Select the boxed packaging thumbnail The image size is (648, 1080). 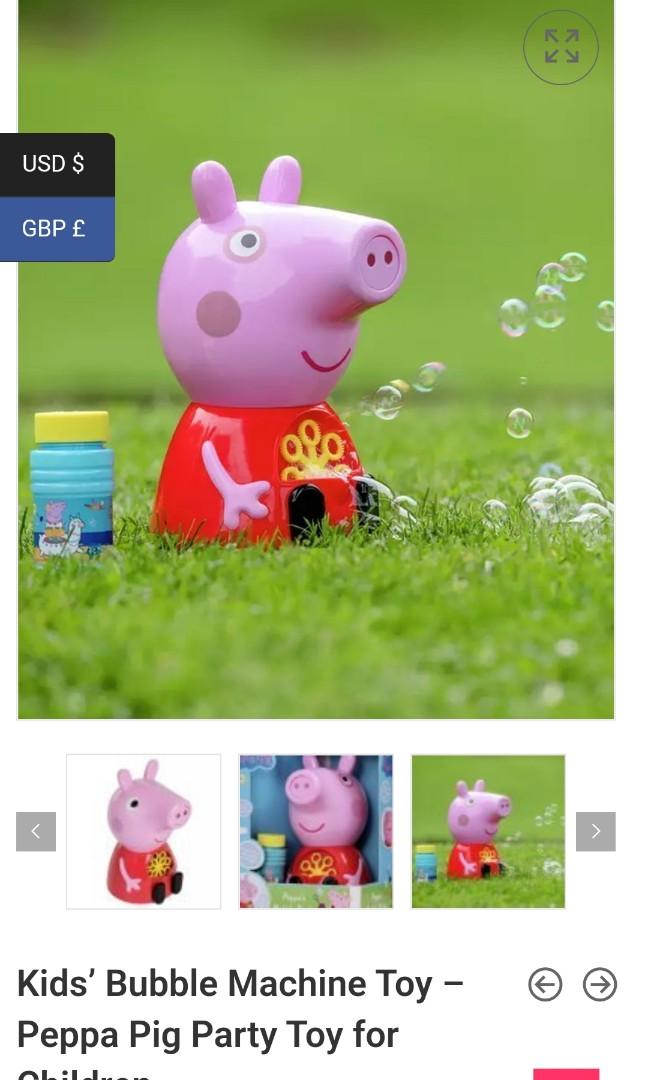click(316, 831)
